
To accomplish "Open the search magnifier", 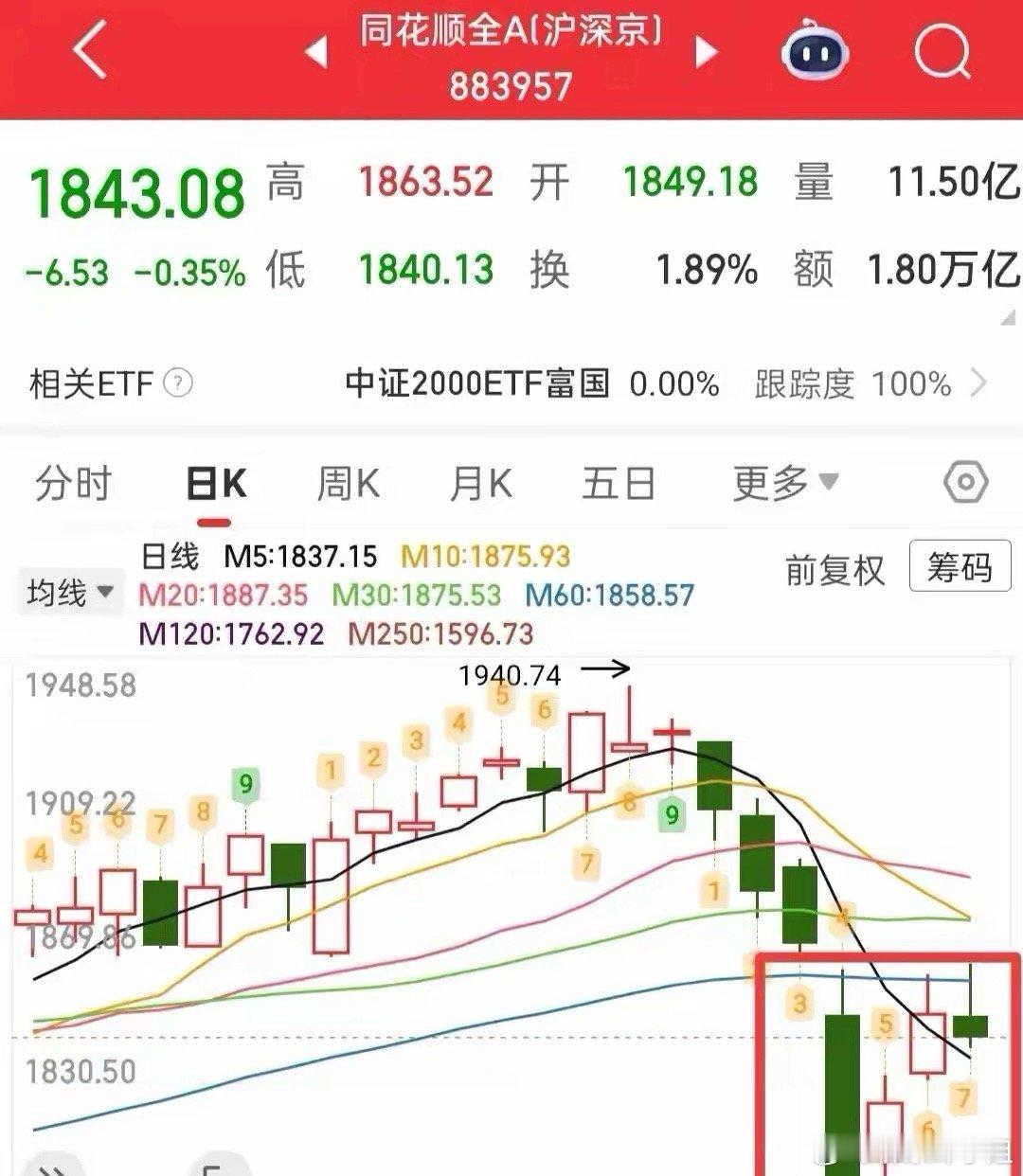I will 943,51.
